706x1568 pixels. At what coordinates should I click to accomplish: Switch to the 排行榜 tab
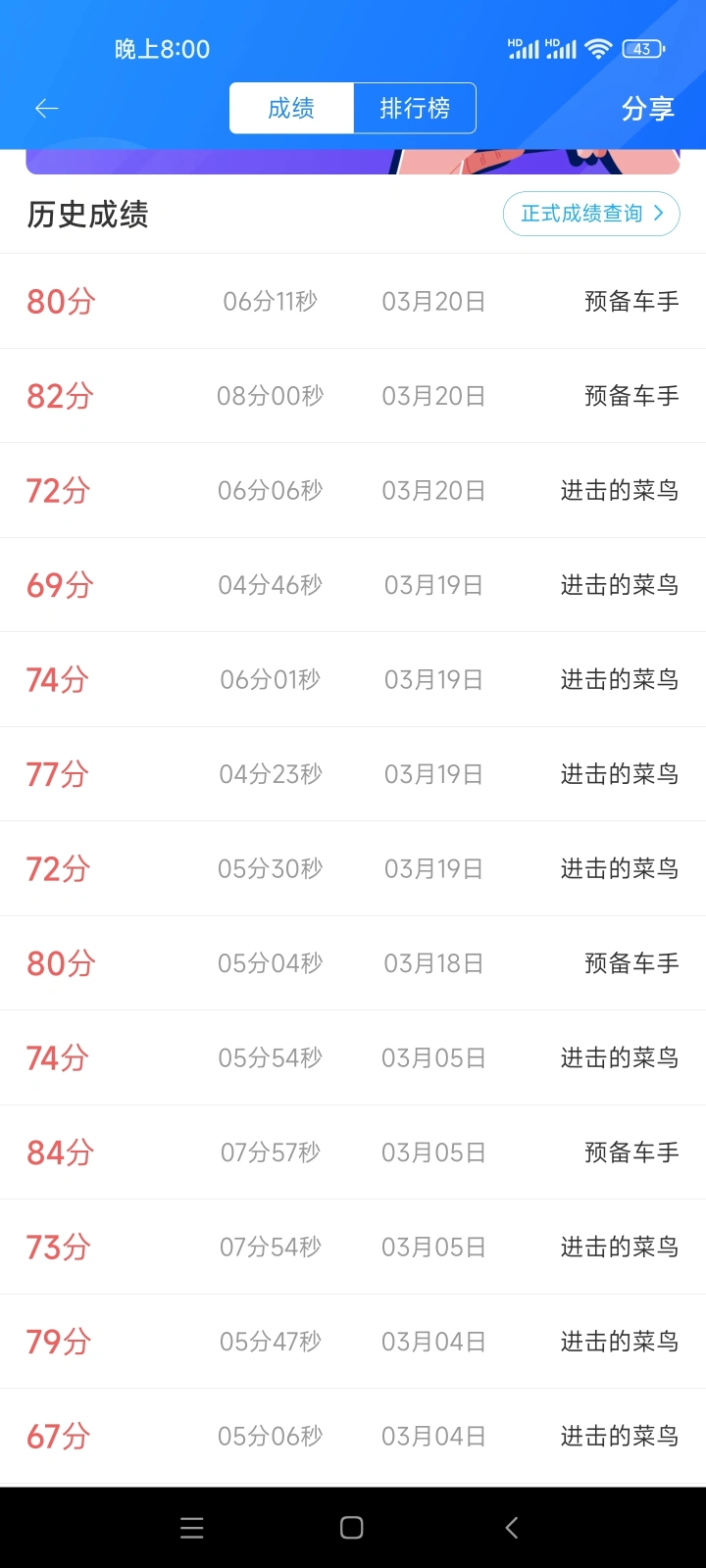[415, 108]
